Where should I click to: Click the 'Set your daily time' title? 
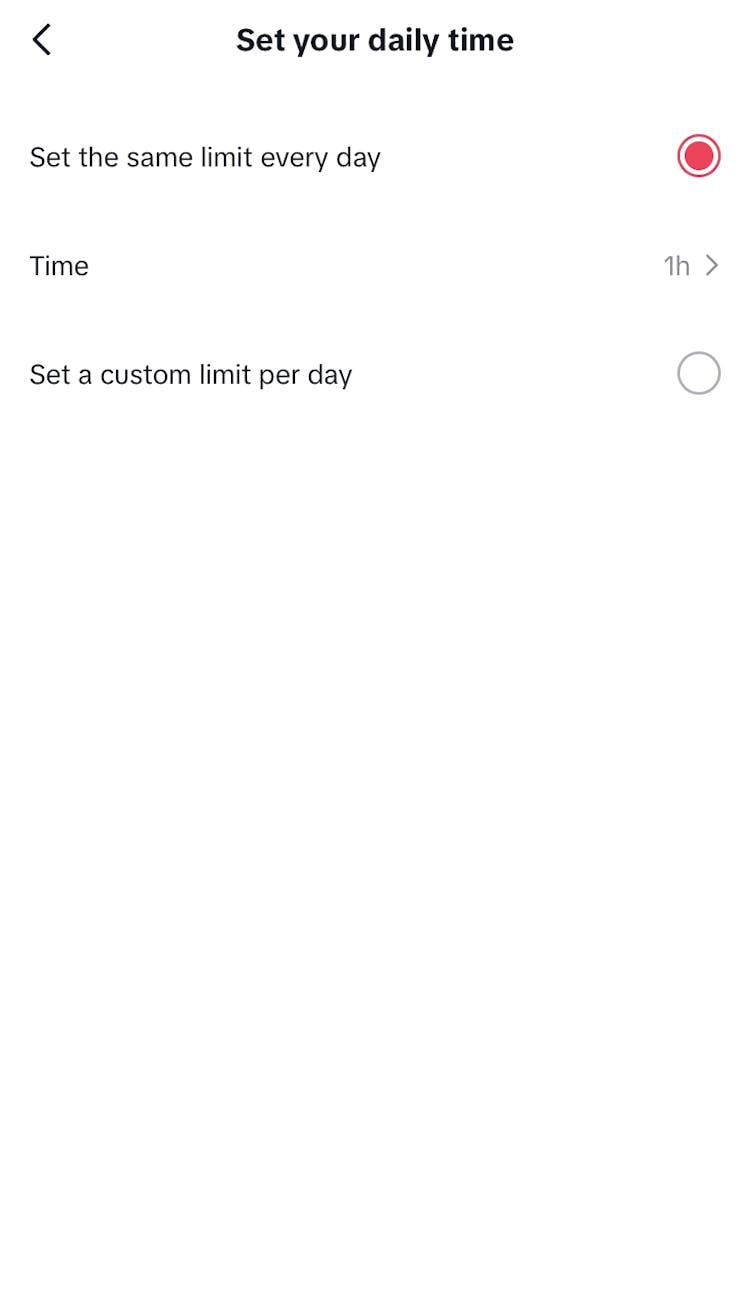coord(375,40)
